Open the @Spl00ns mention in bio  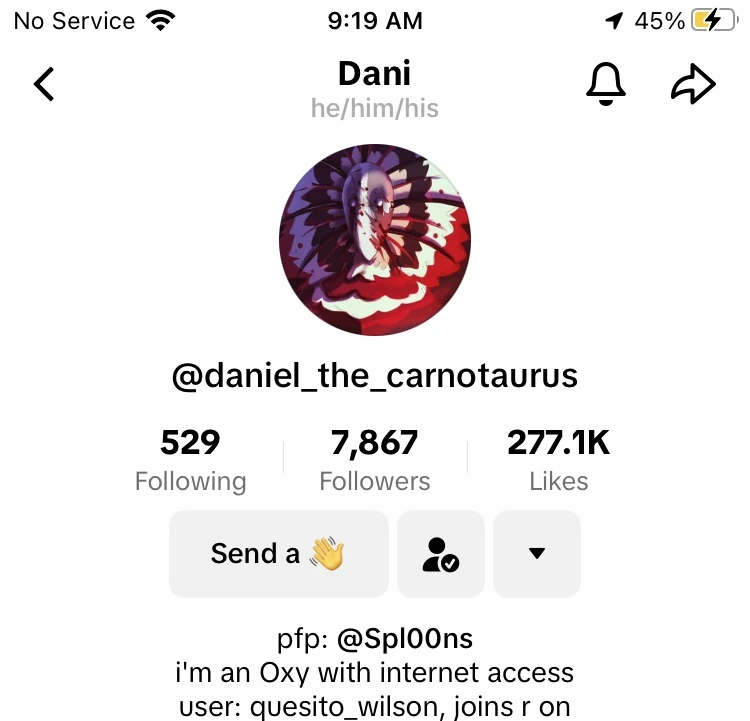tap(405, 639)
